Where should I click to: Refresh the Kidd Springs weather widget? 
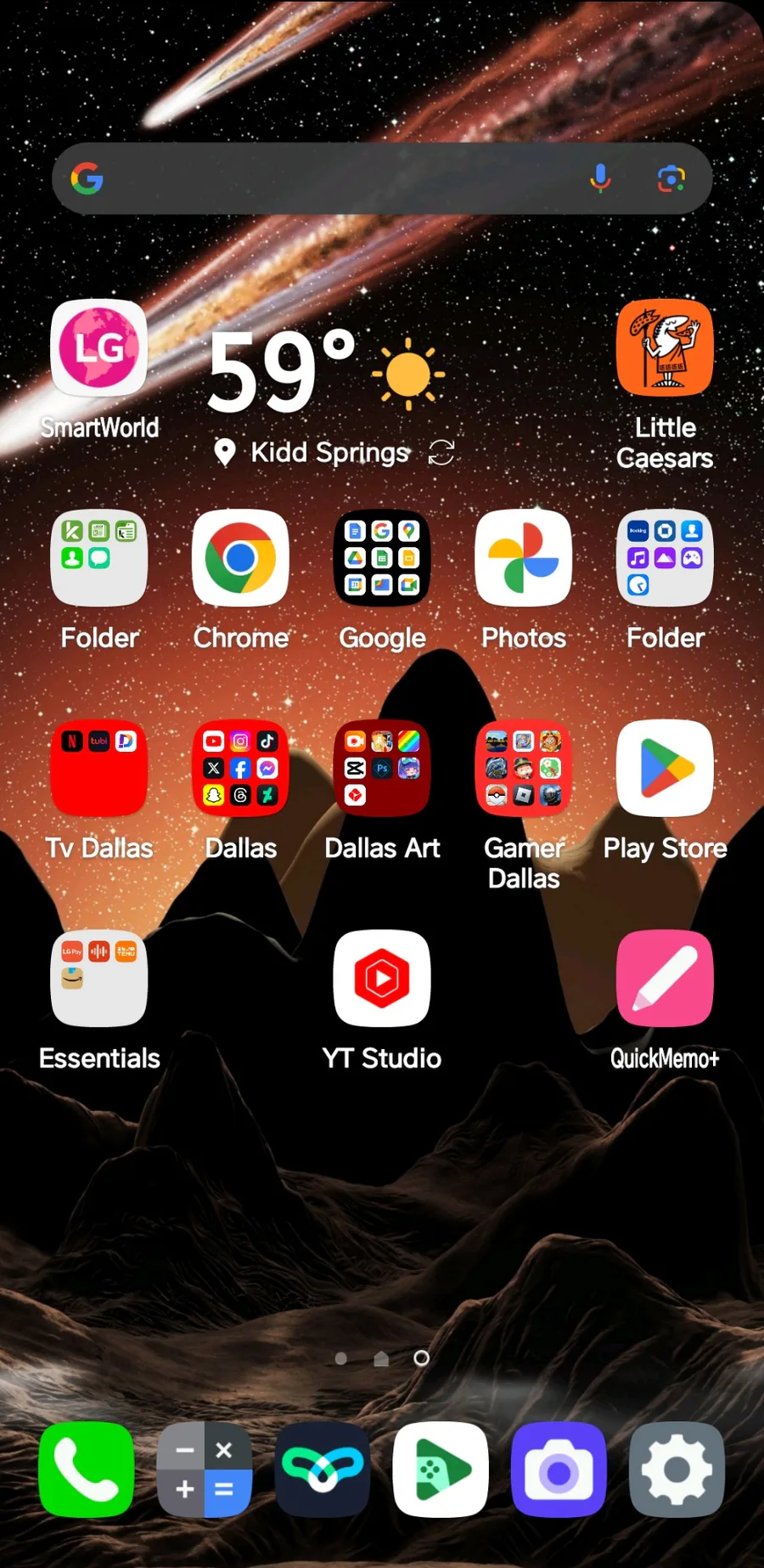click(441, 453)
